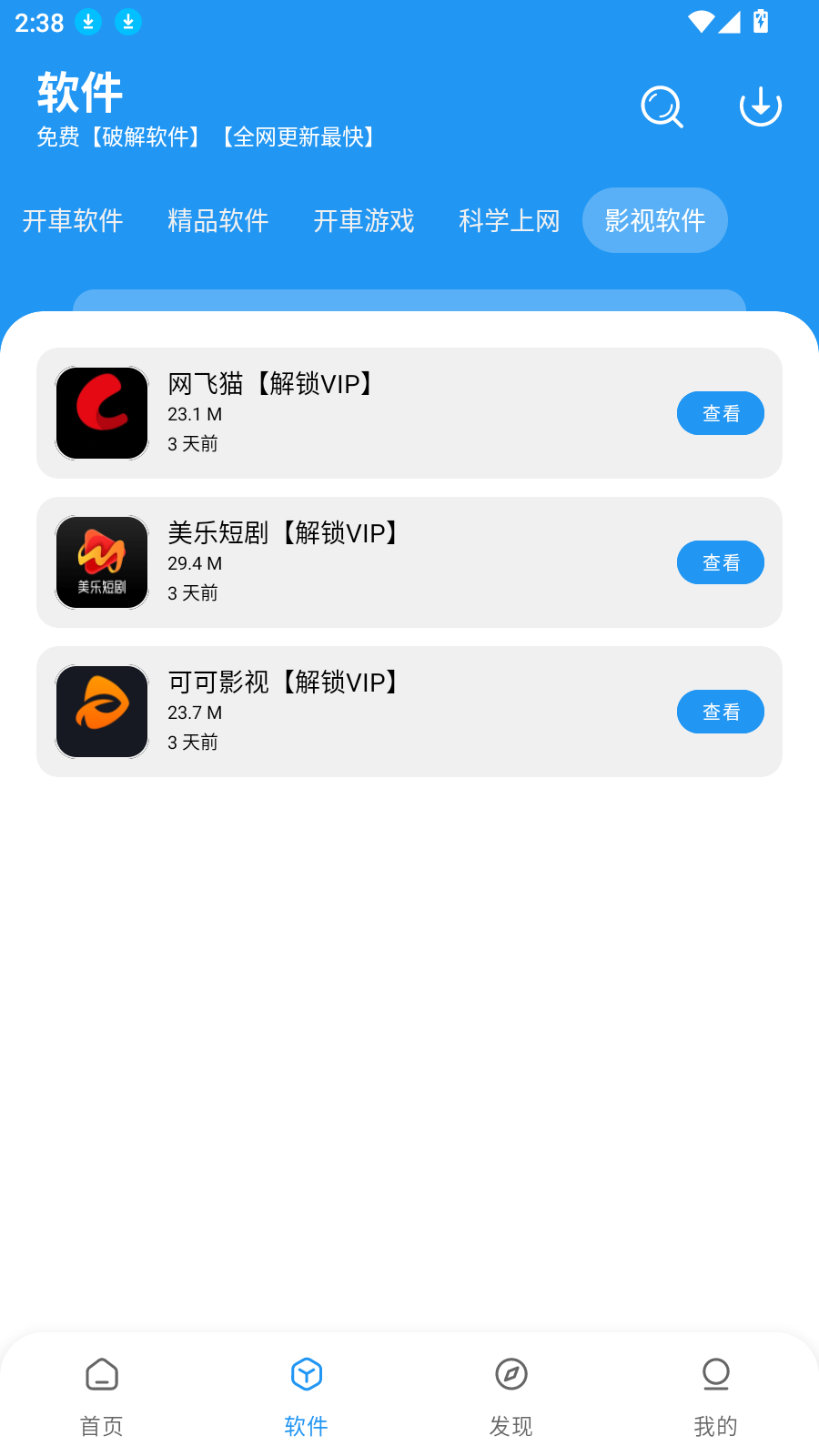
Task: Tap the 网飞猫 app icon
Action: coord(101,413)
